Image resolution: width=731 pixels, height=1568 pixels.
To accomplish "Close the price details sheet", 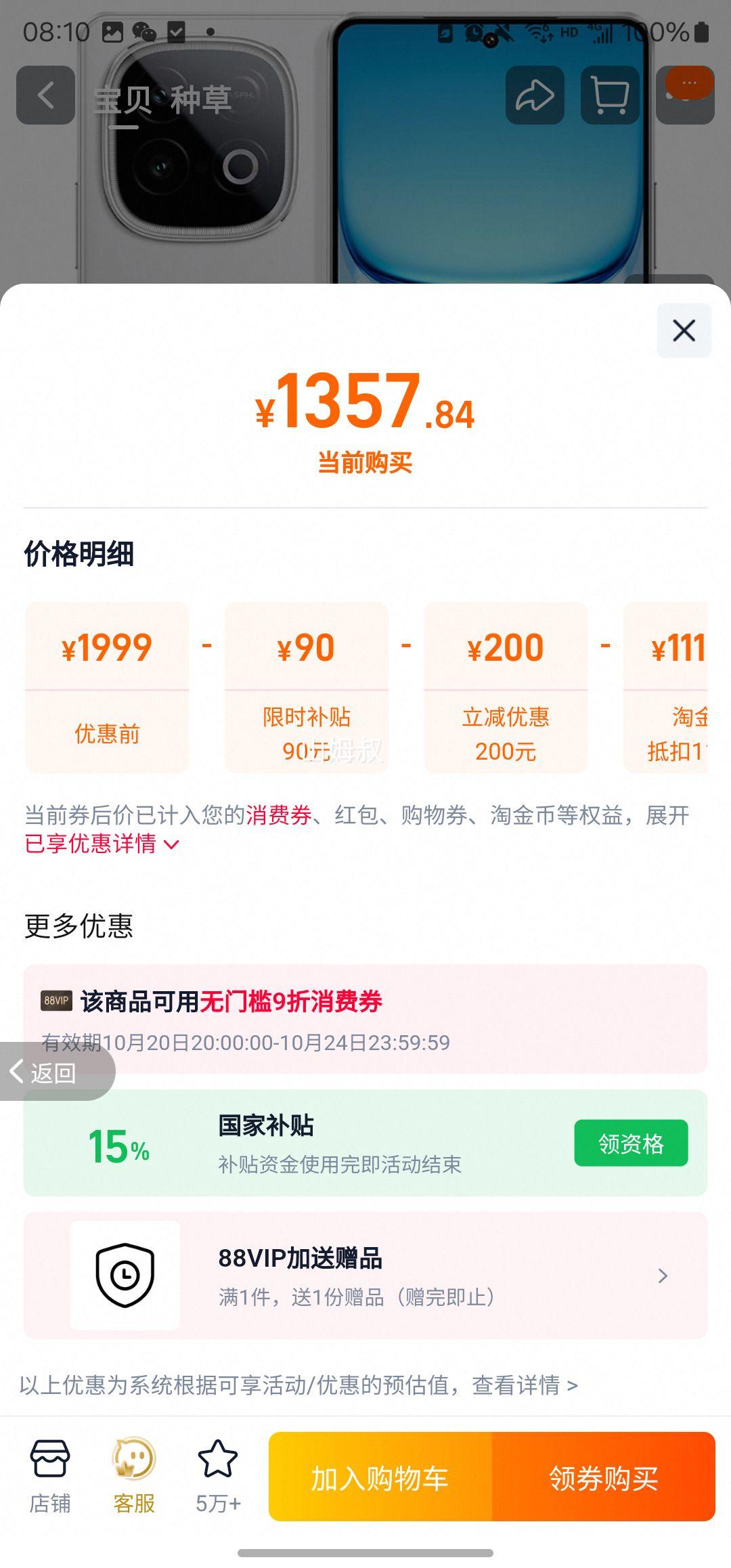I will (684, 330).
